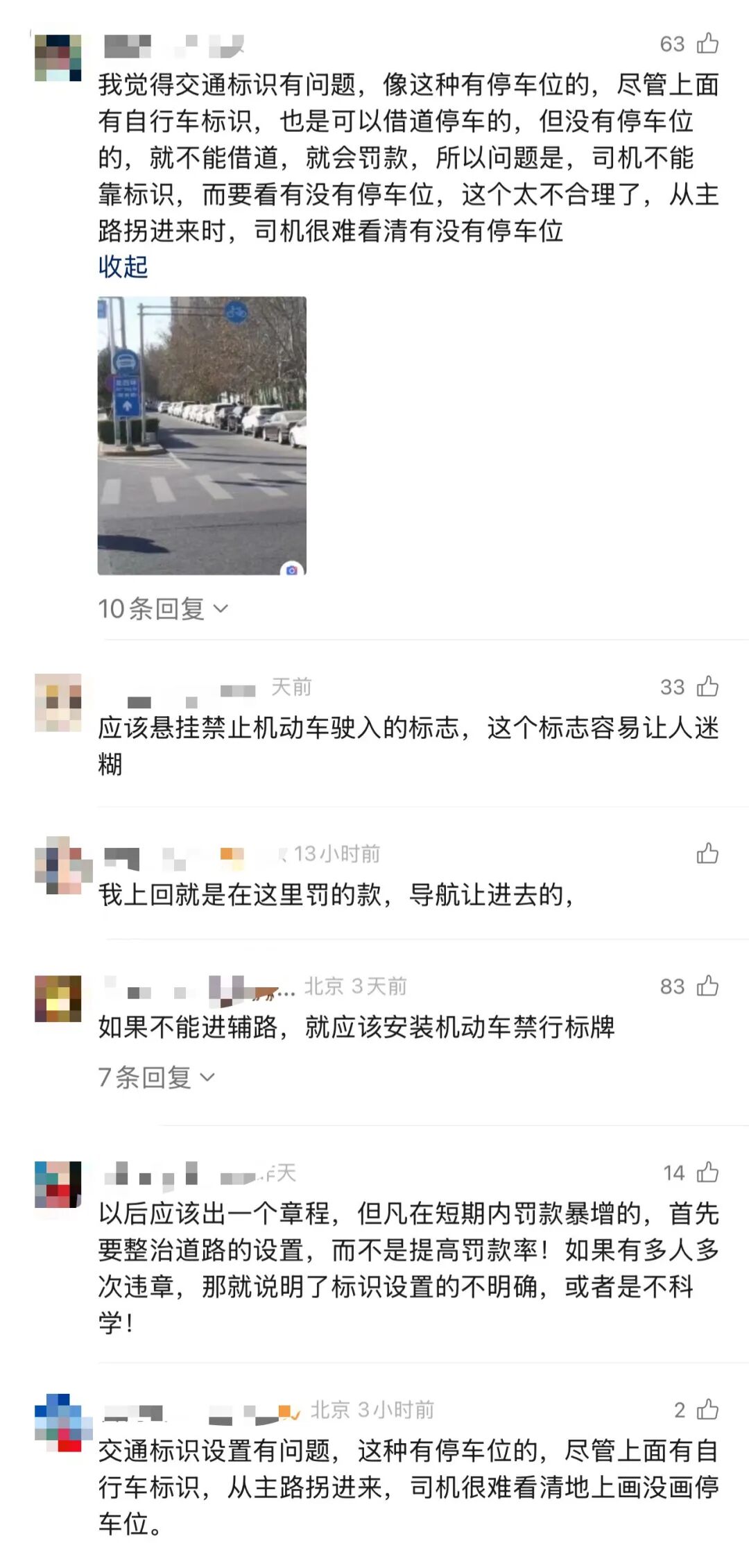Like the comment with 83 likes
The image size is (749, 1568).
(707, 986)
